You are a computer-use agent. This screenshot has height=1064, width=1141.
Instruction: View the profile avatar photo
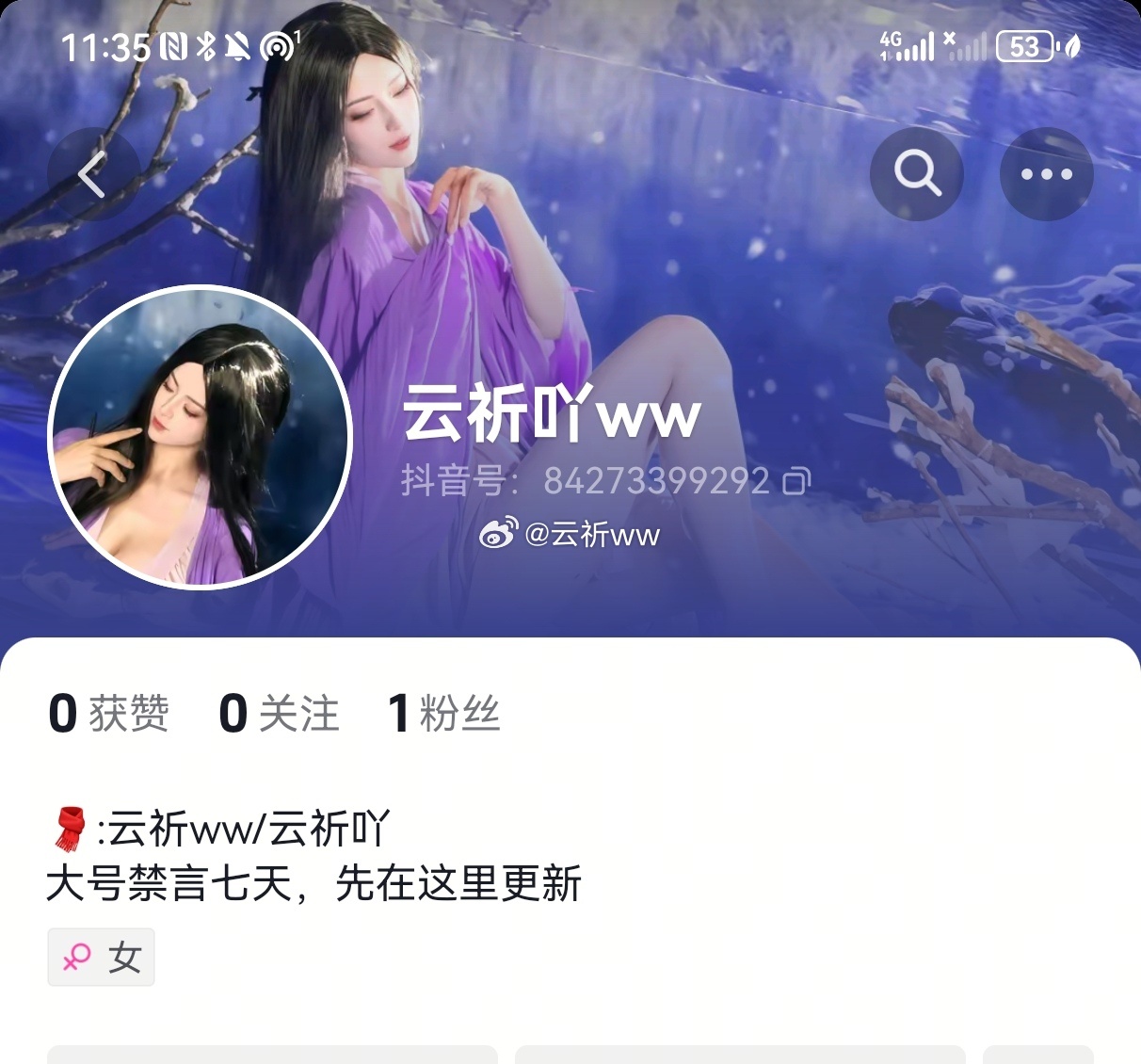tap(199, 437)
